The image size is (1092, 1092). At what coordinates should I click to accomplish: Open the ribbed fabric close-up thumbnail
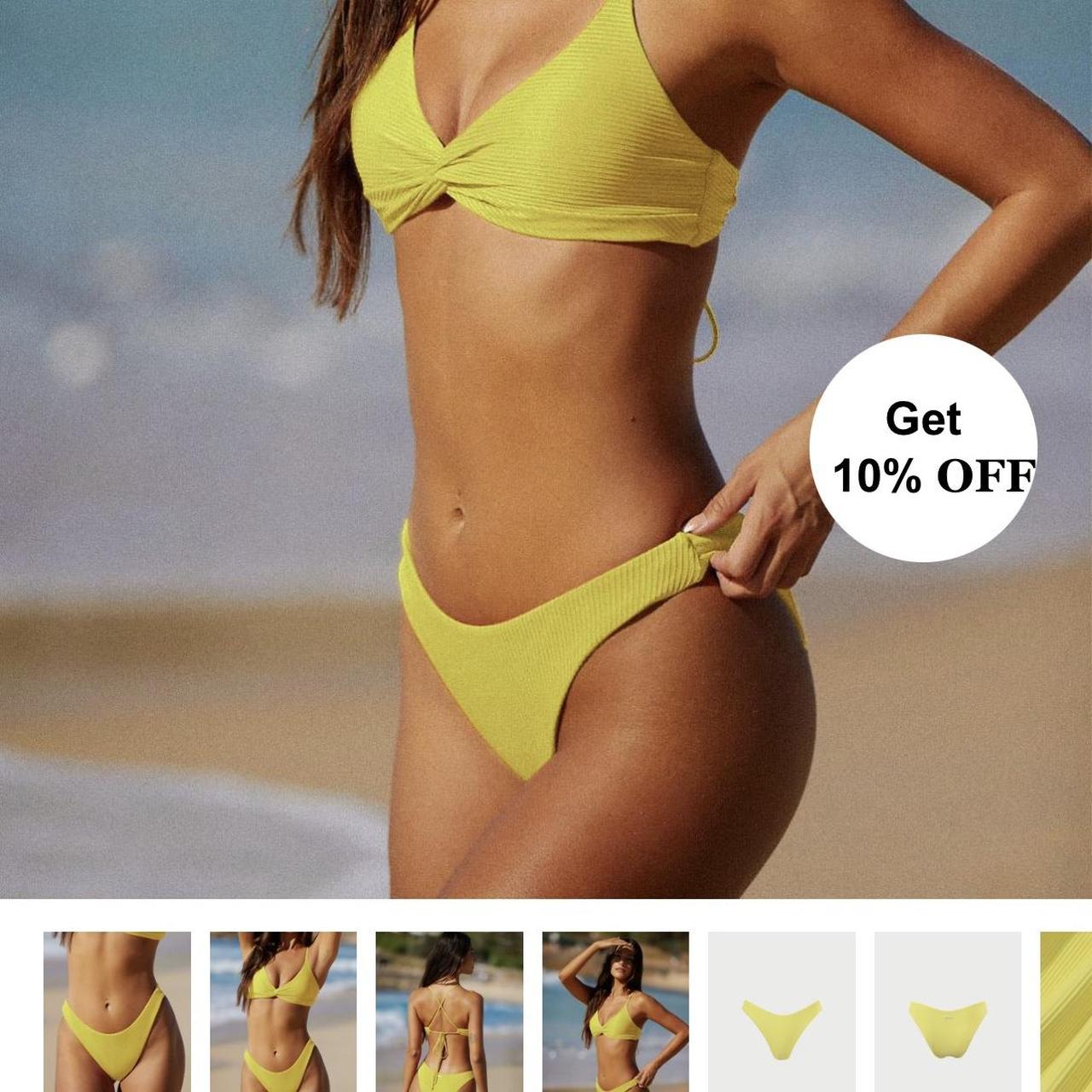1067,1011
